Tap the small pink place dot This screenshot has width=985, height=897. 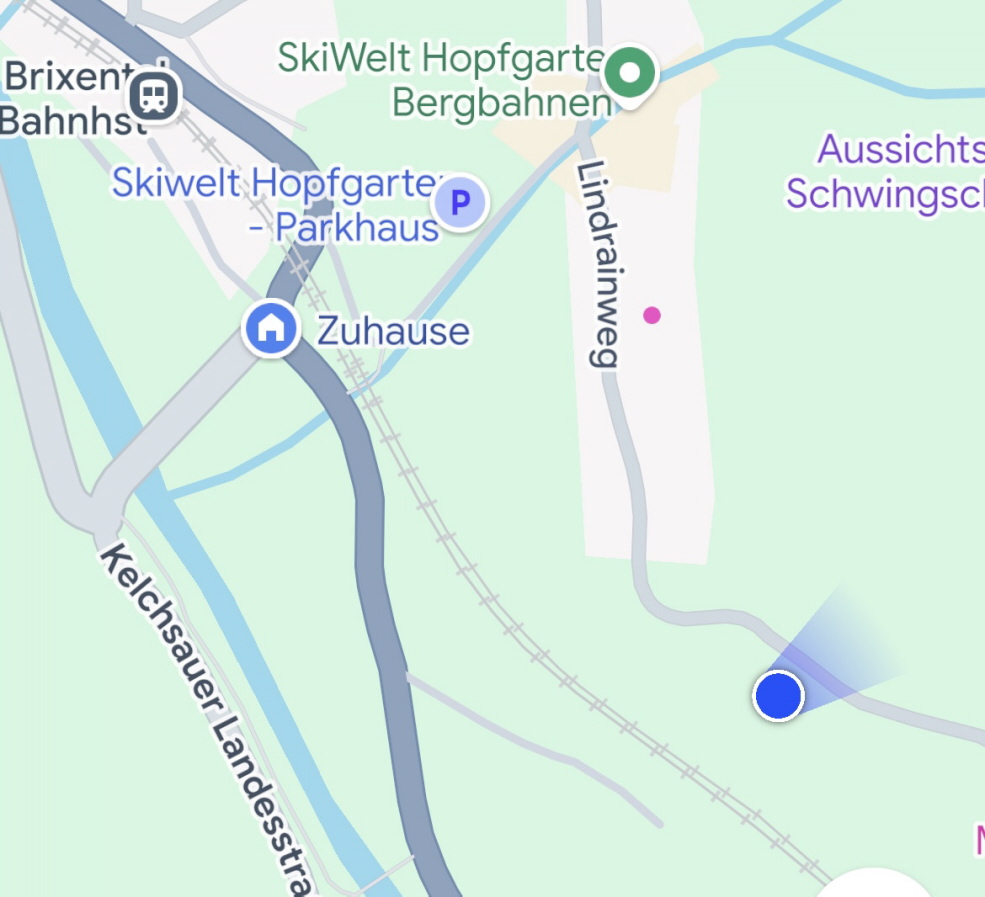click(652, 316)
